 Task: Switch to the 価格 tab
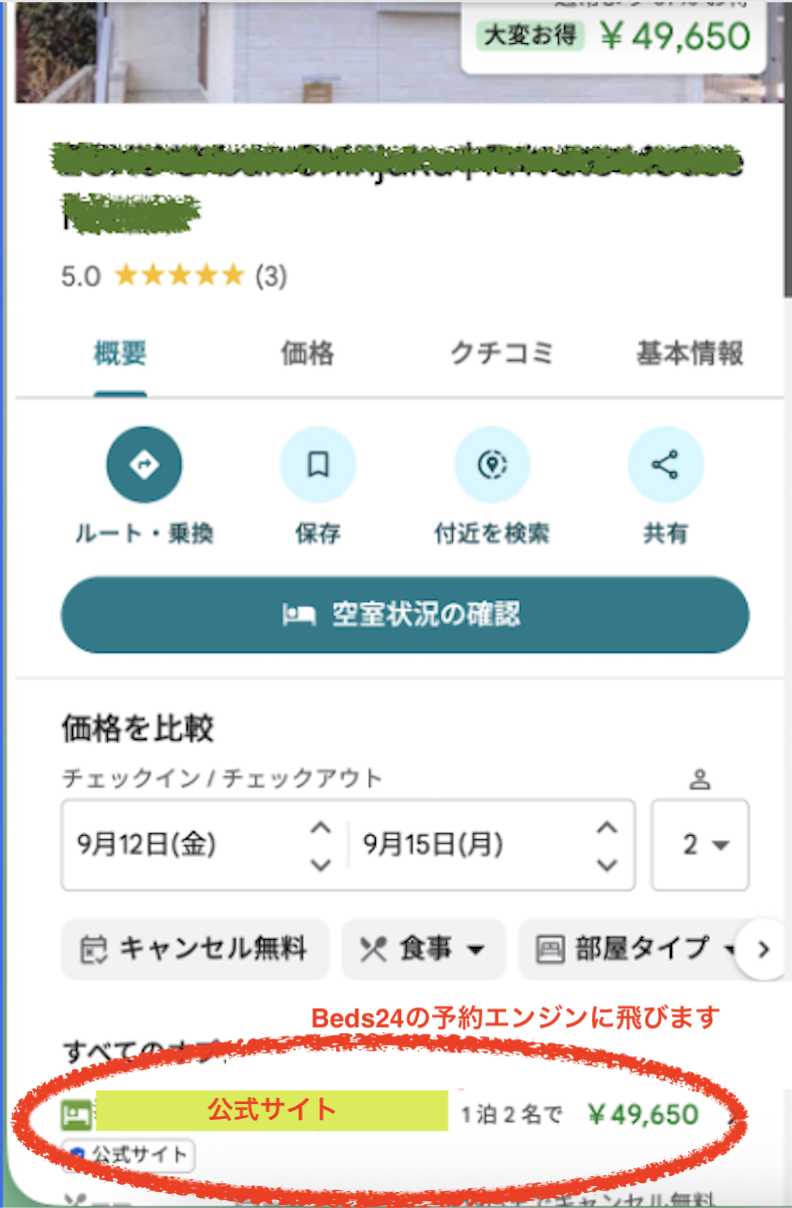[x=307, y=353]
